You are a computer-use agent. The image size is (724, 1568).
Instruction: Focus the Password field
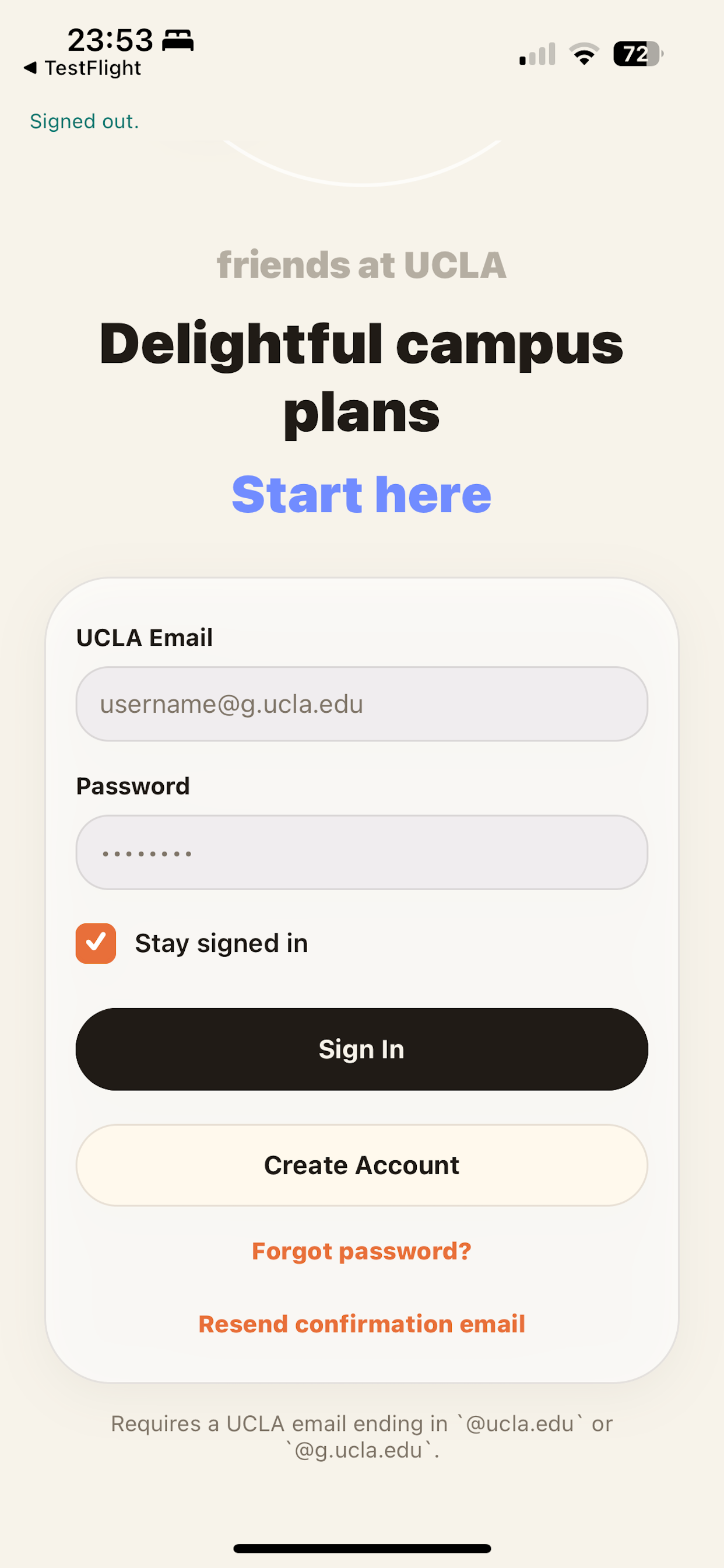(361, 852)
